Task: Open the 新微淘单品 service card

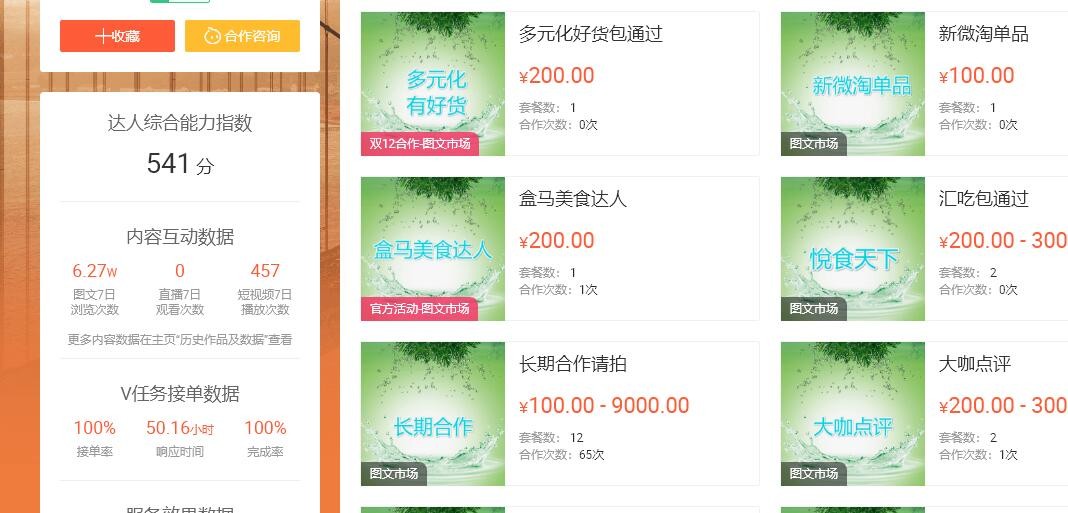Action: [983, 34]
